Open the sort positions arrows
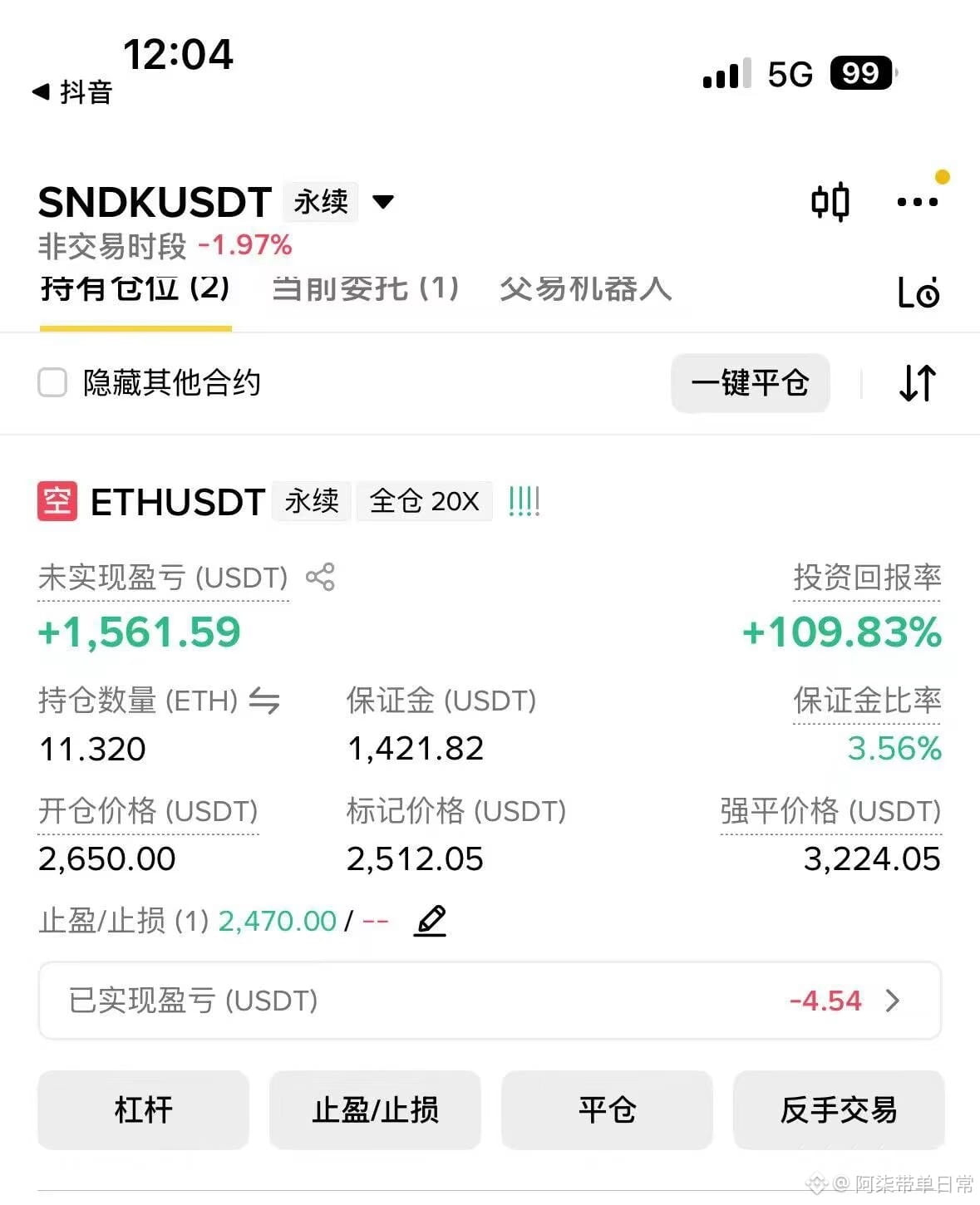980x1205 pixels. (918, 383)
